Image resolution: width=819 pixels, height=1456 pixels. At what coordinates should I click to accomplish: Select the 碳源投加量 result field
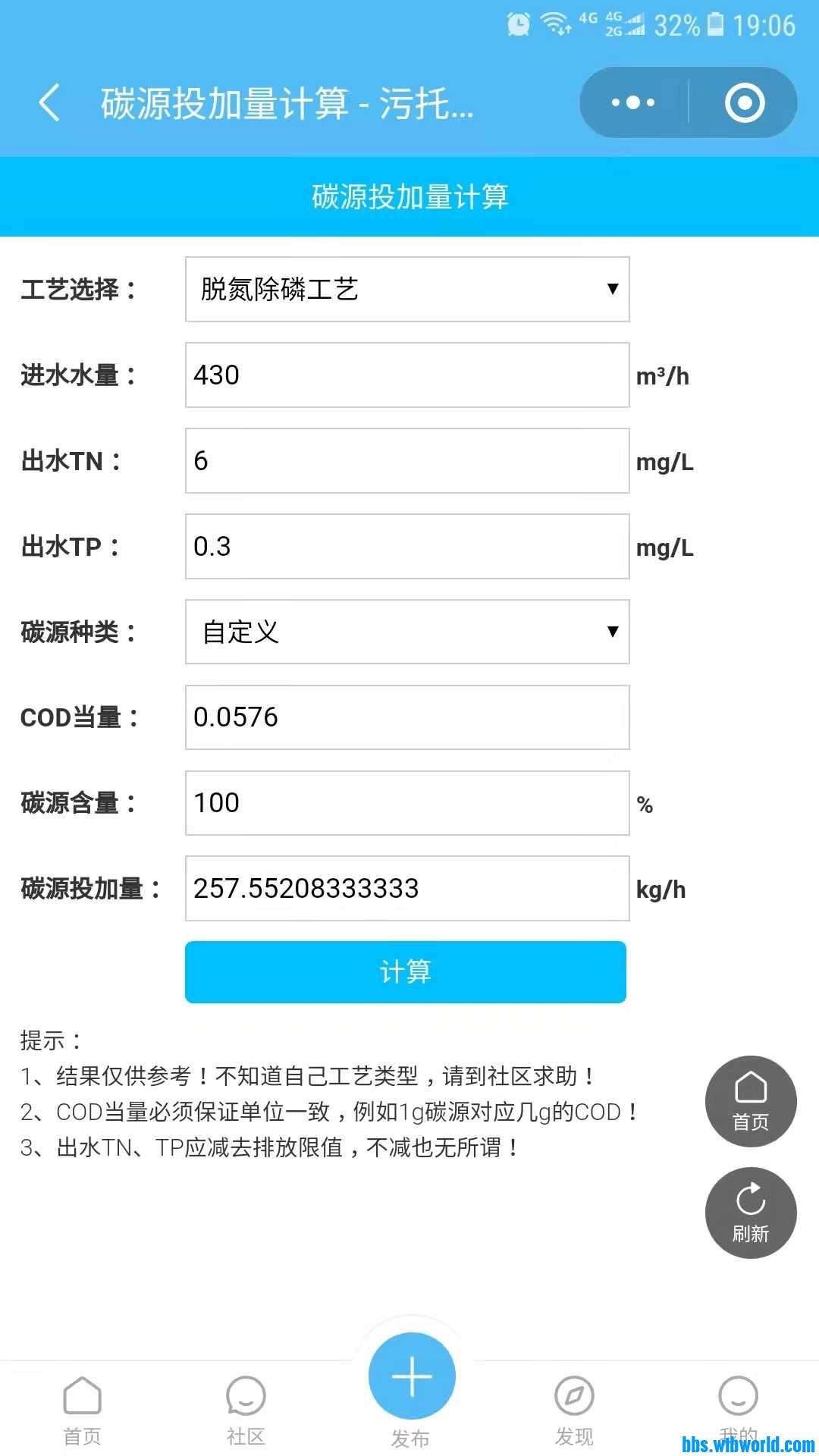[407, 889]
